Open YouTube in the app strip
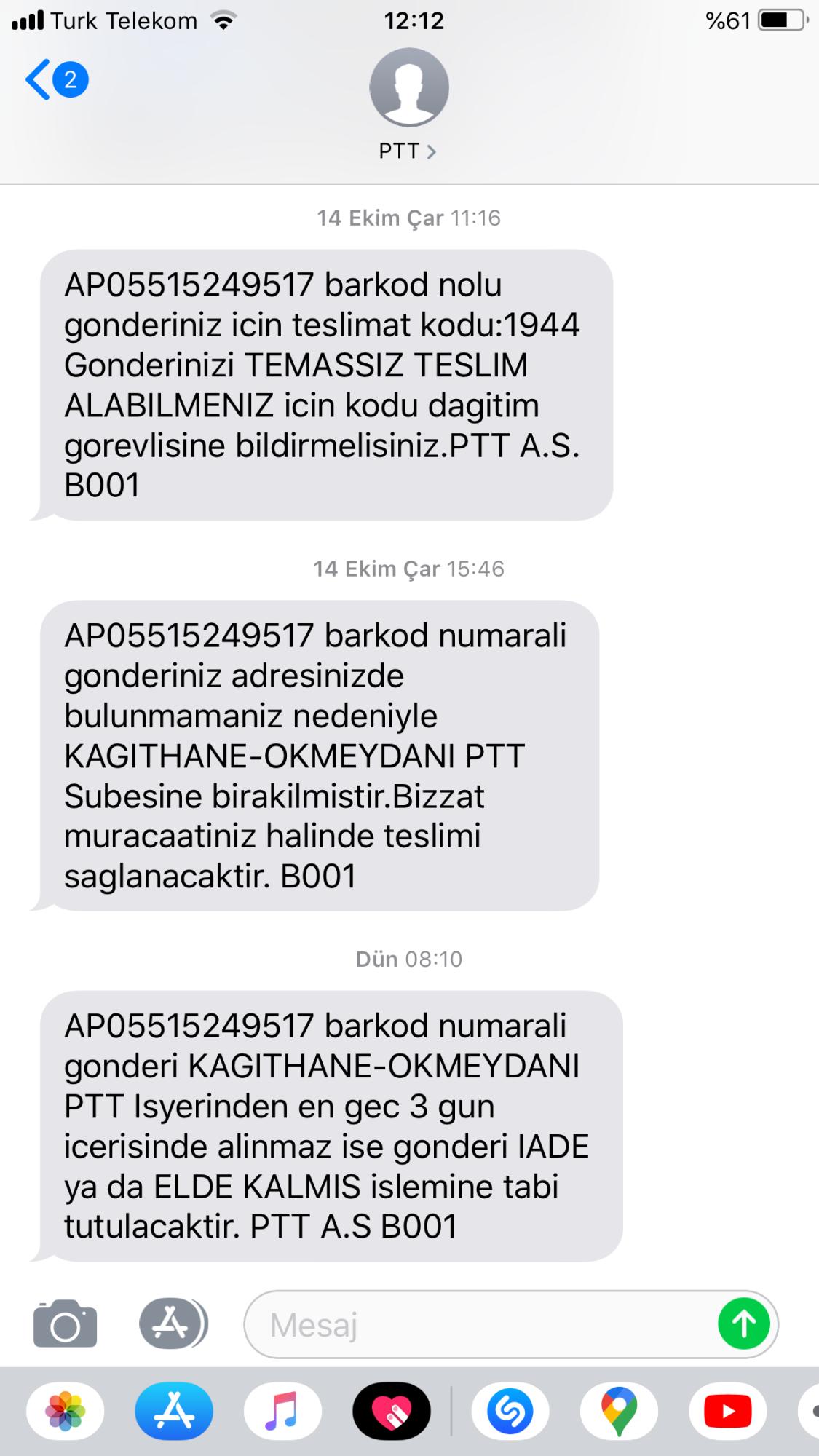This screenshot has width=819, height=1456. tap(727, 1412)
